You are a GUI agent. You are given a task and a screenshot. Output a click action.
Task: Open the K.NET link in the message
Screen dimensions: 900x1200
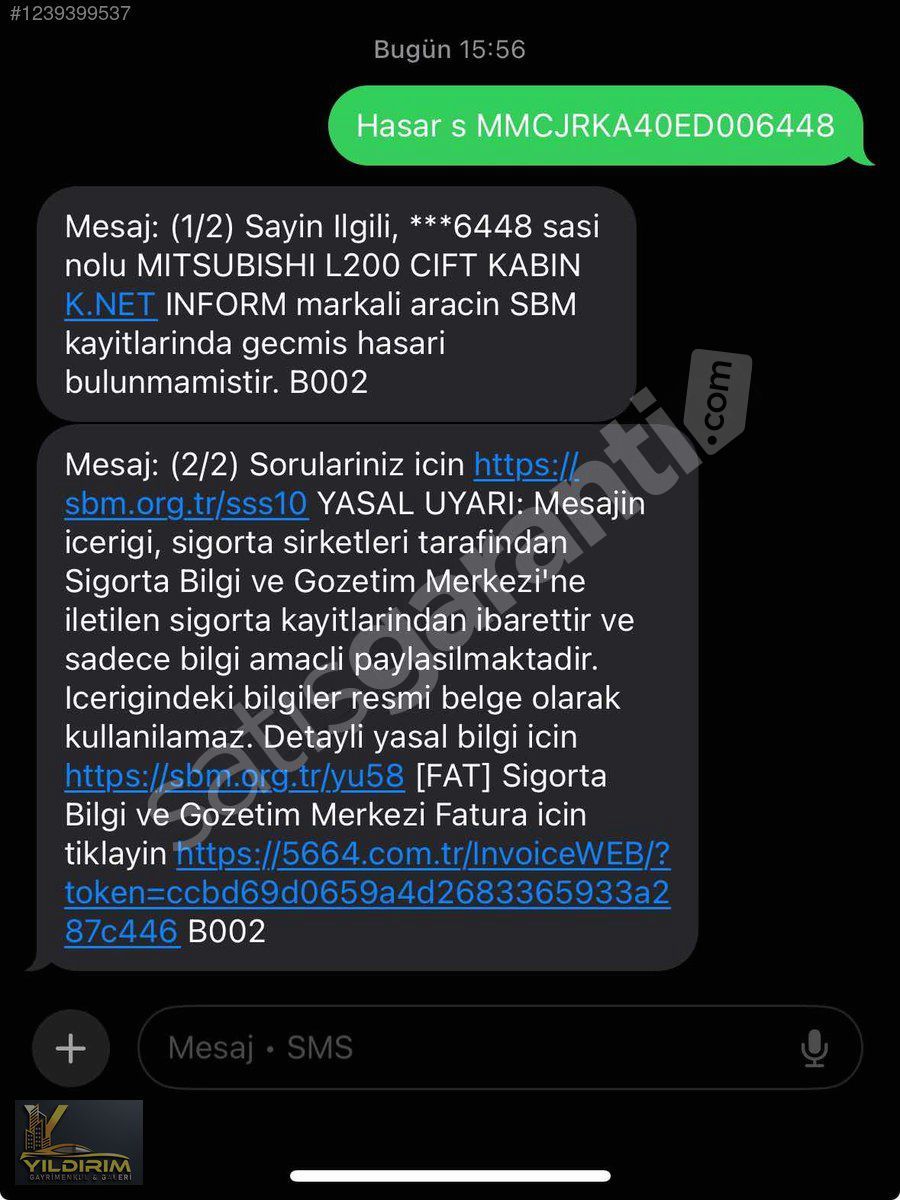point(111,304)
